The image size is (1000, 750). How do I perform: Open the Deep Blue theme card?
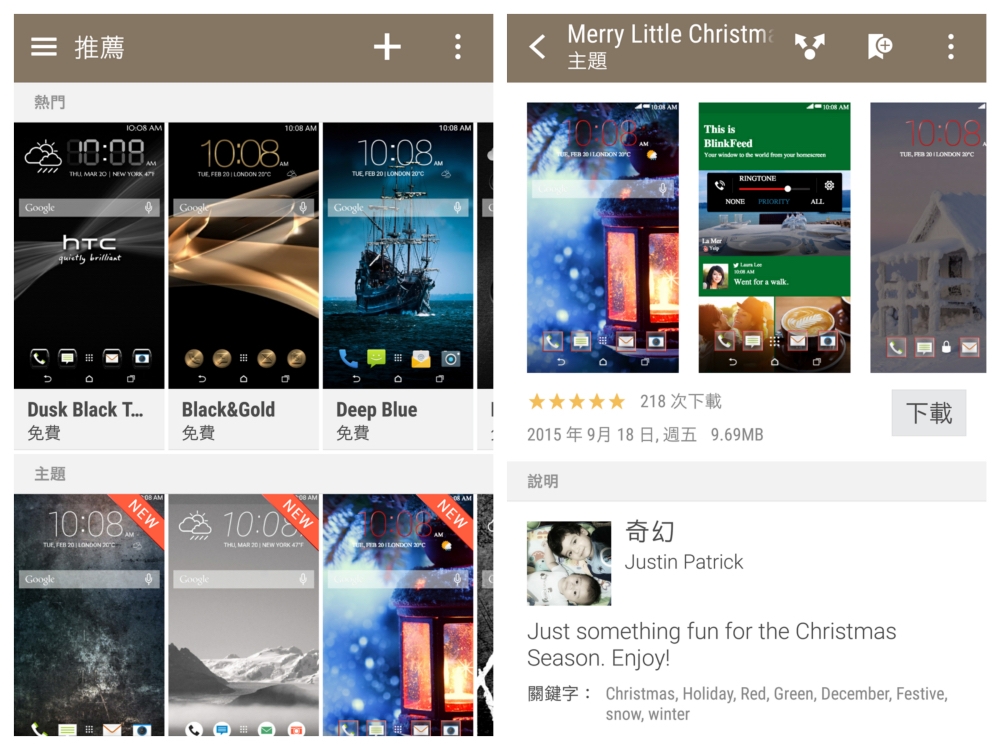click(x=397, y=285)
